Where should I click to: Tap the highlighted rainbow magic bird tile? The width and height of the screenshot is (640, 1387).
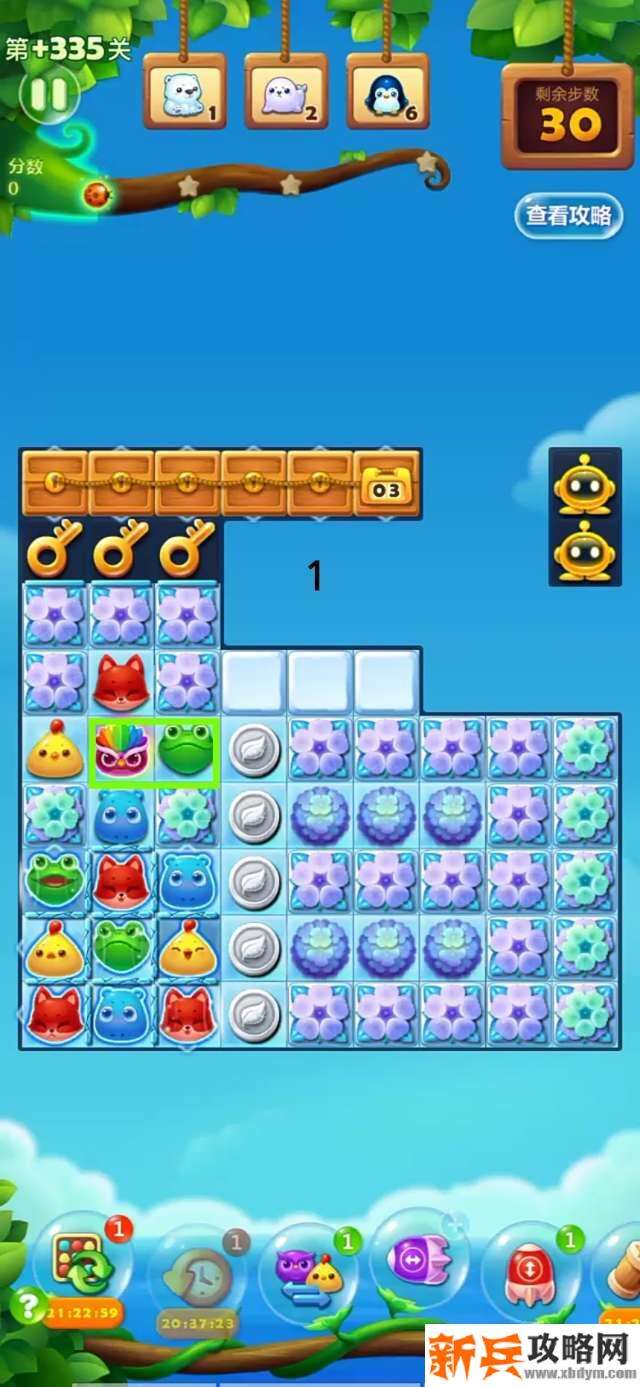coord(121,751)
